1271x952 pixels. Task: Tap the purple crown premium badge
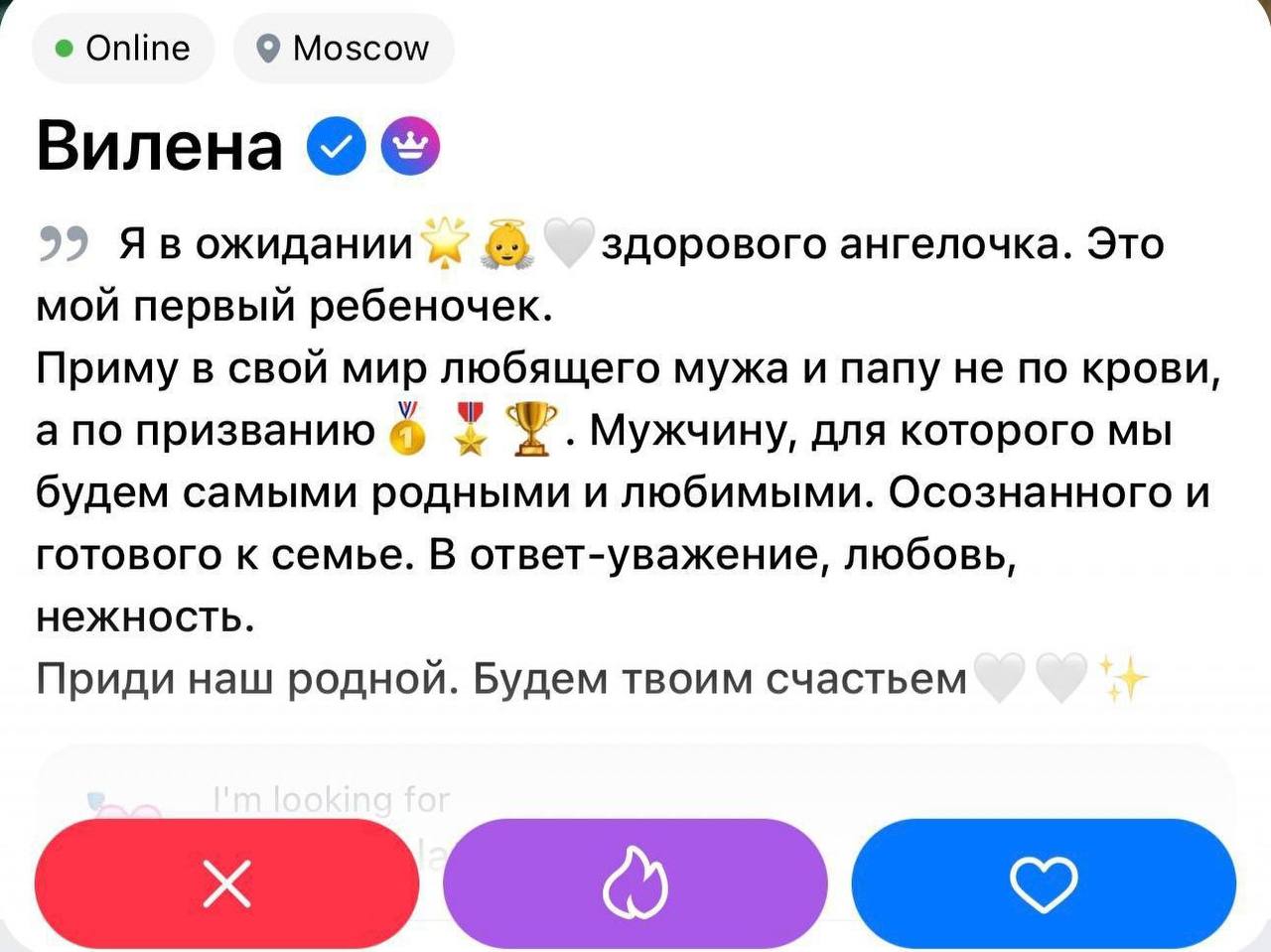(x=409, y=146)
